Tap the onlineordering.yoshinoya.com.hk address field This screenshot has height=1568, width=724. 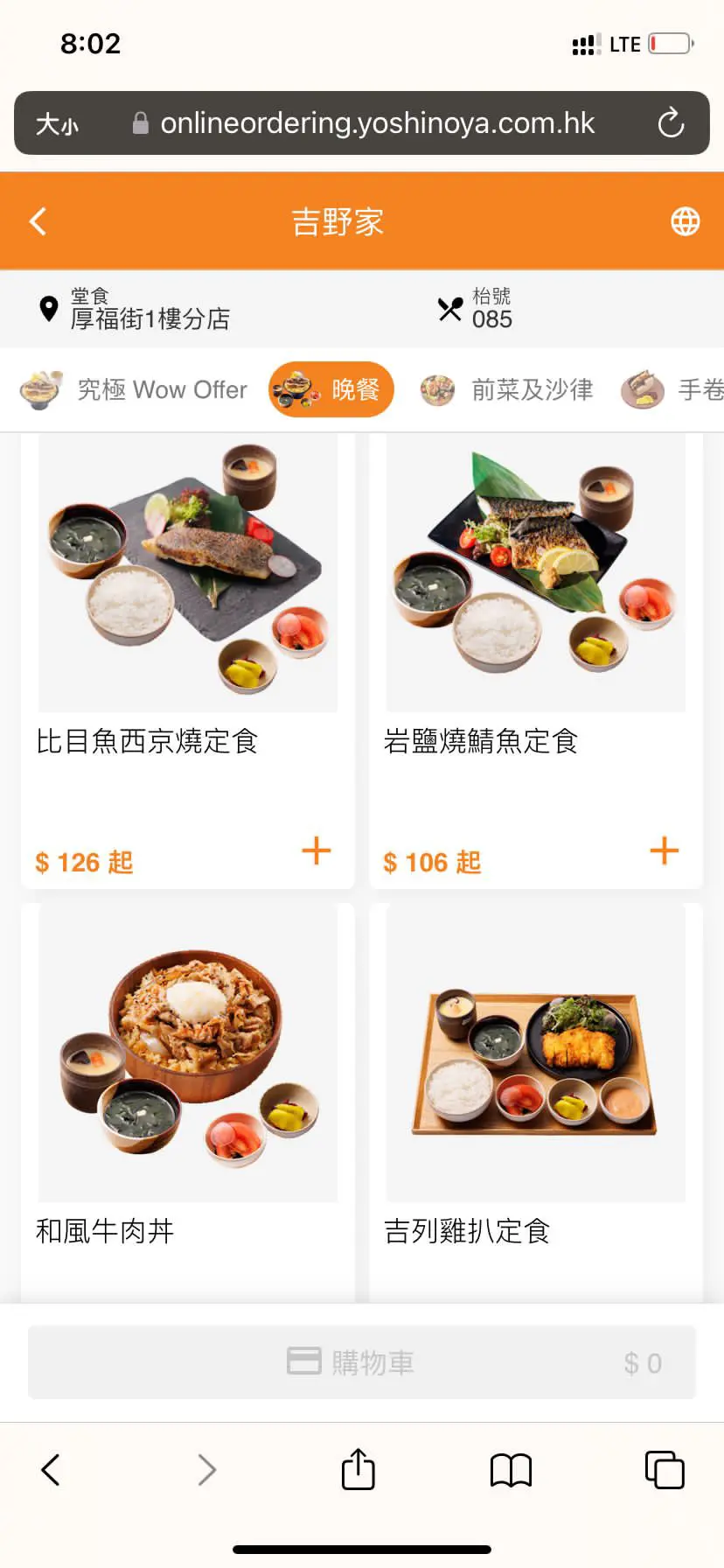tap(376, 123)
